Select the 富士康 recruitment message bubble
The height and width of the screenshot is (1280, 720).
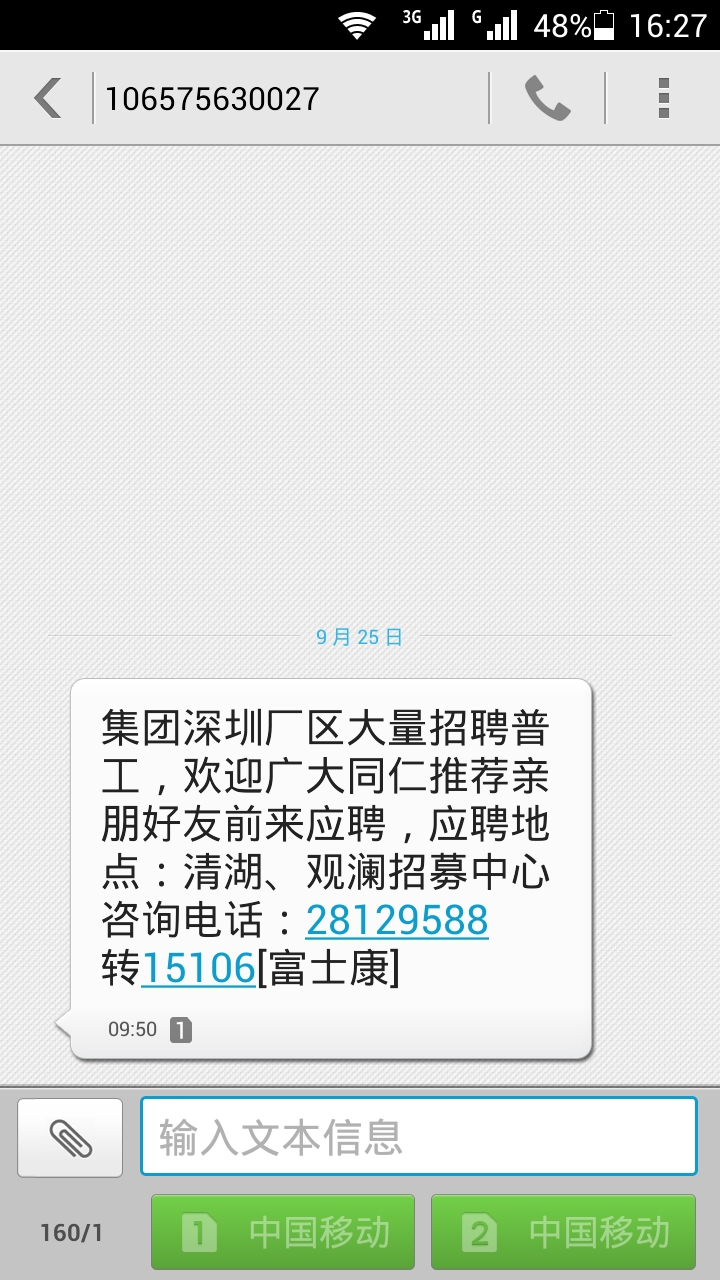point(332,868)
